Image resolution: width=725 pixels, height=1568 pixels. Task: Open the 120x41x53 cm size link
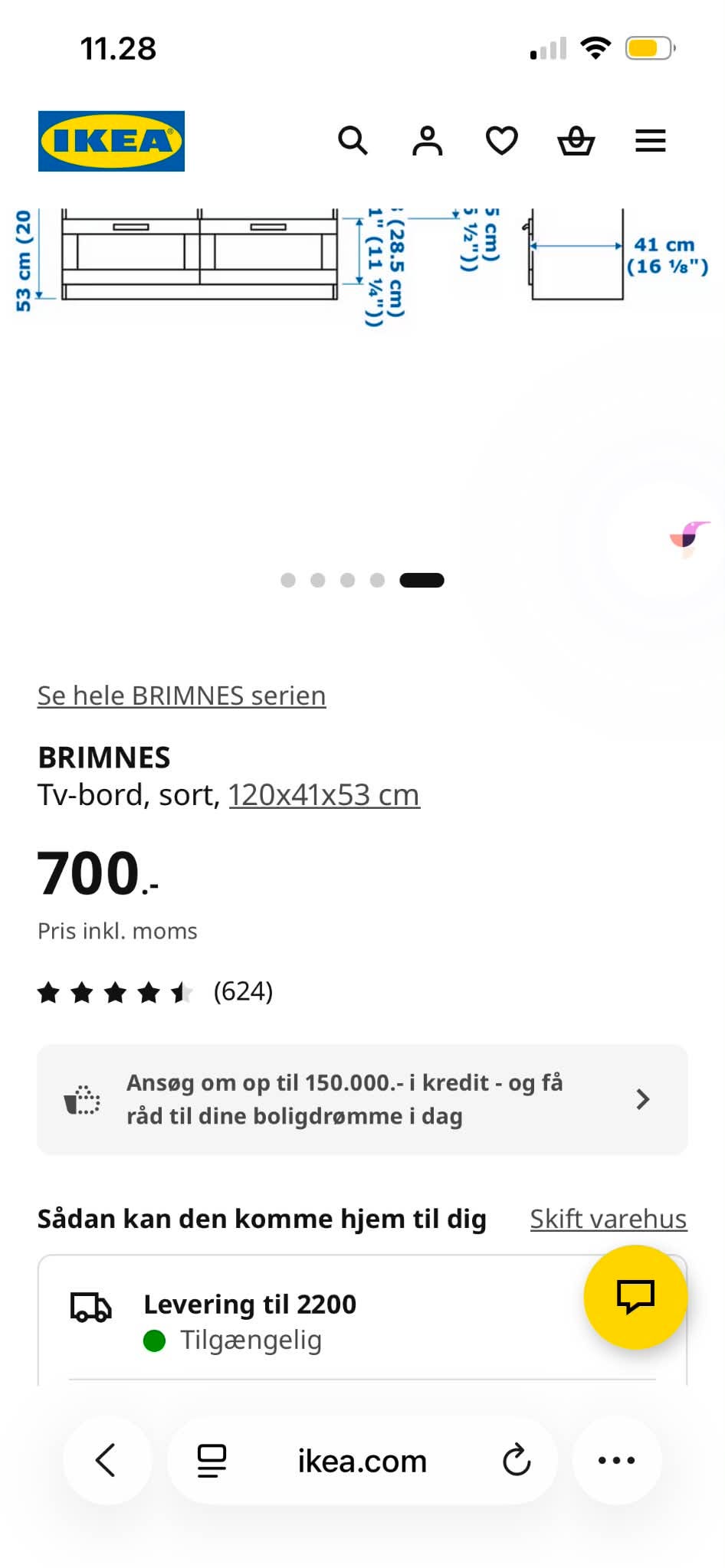click(x=324, y=795)
